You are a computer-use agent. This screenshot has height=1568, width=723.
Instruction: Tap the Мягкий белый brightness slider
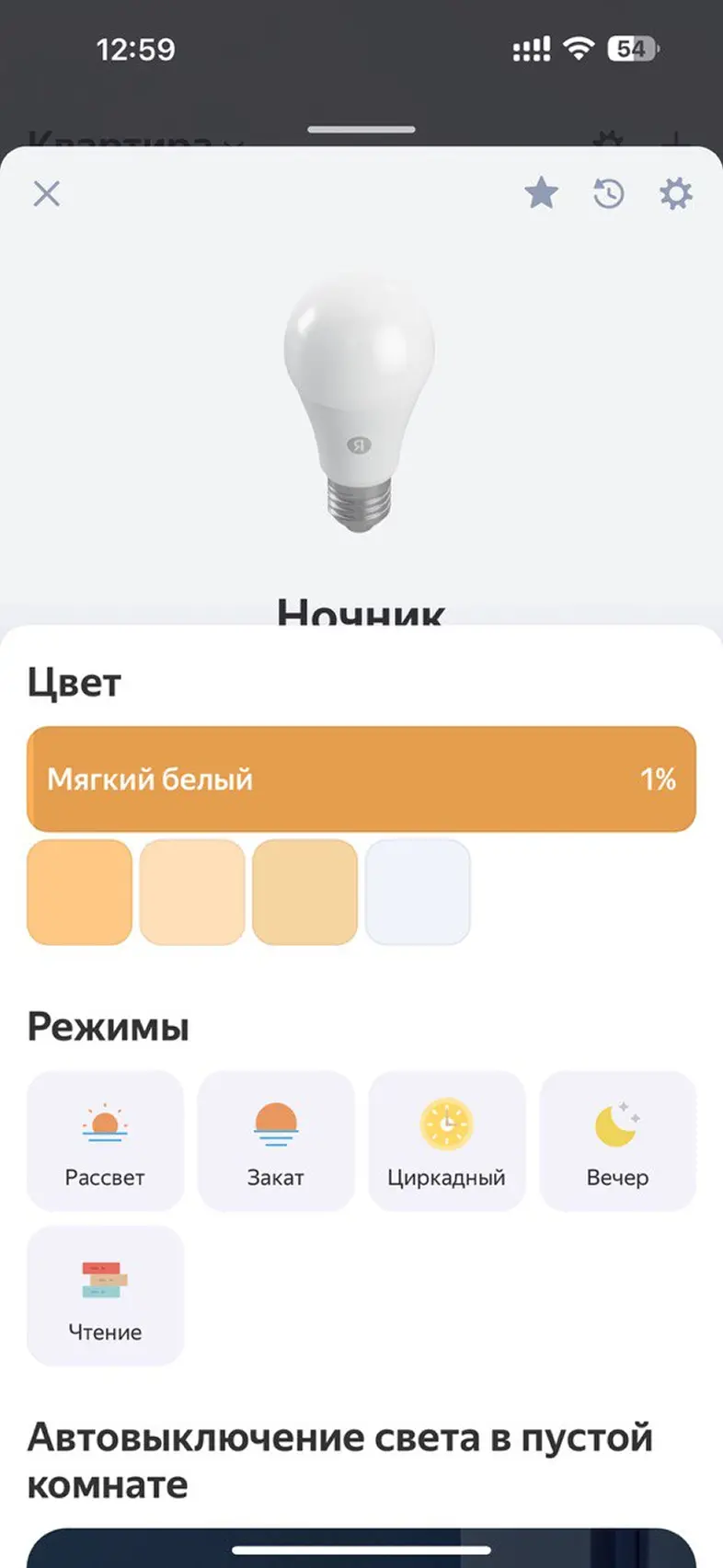pyautogui.click(x=361, y=779)
